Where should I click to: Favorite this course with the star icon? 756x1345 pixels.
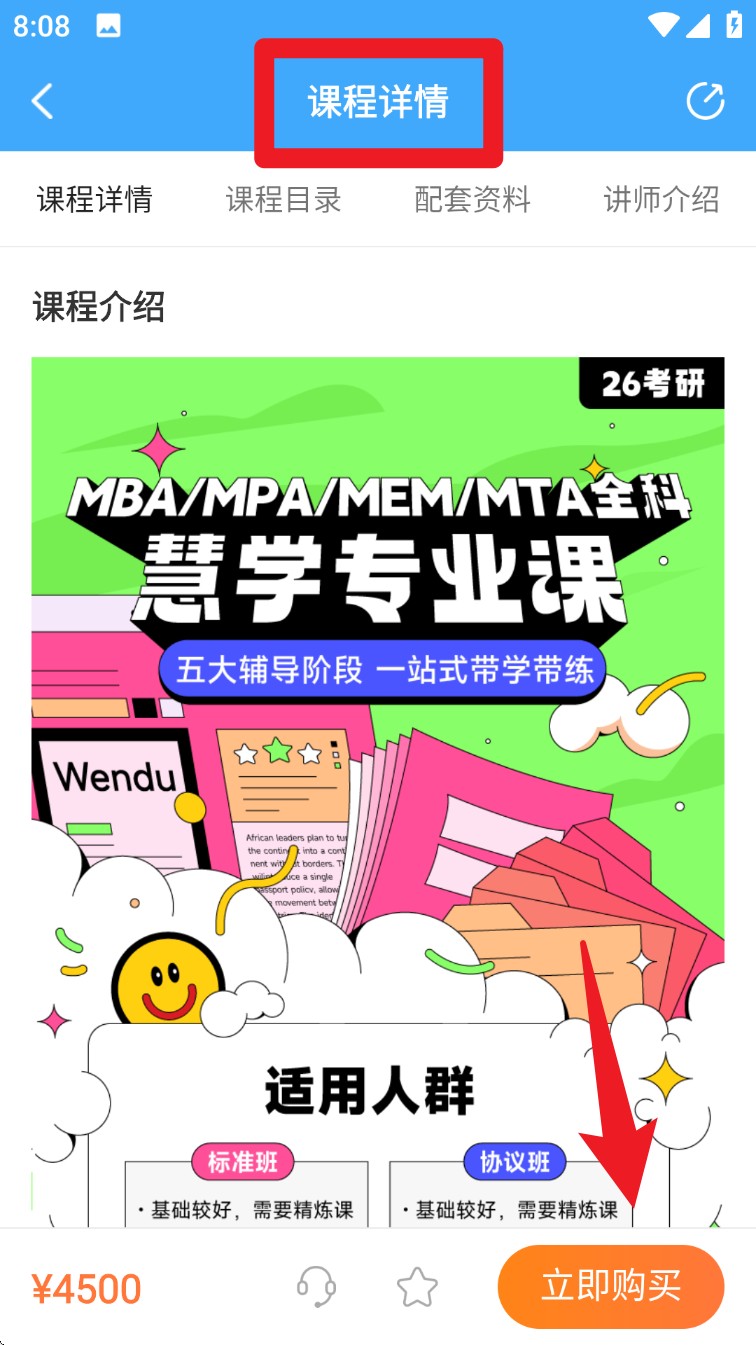[417, 1287]
